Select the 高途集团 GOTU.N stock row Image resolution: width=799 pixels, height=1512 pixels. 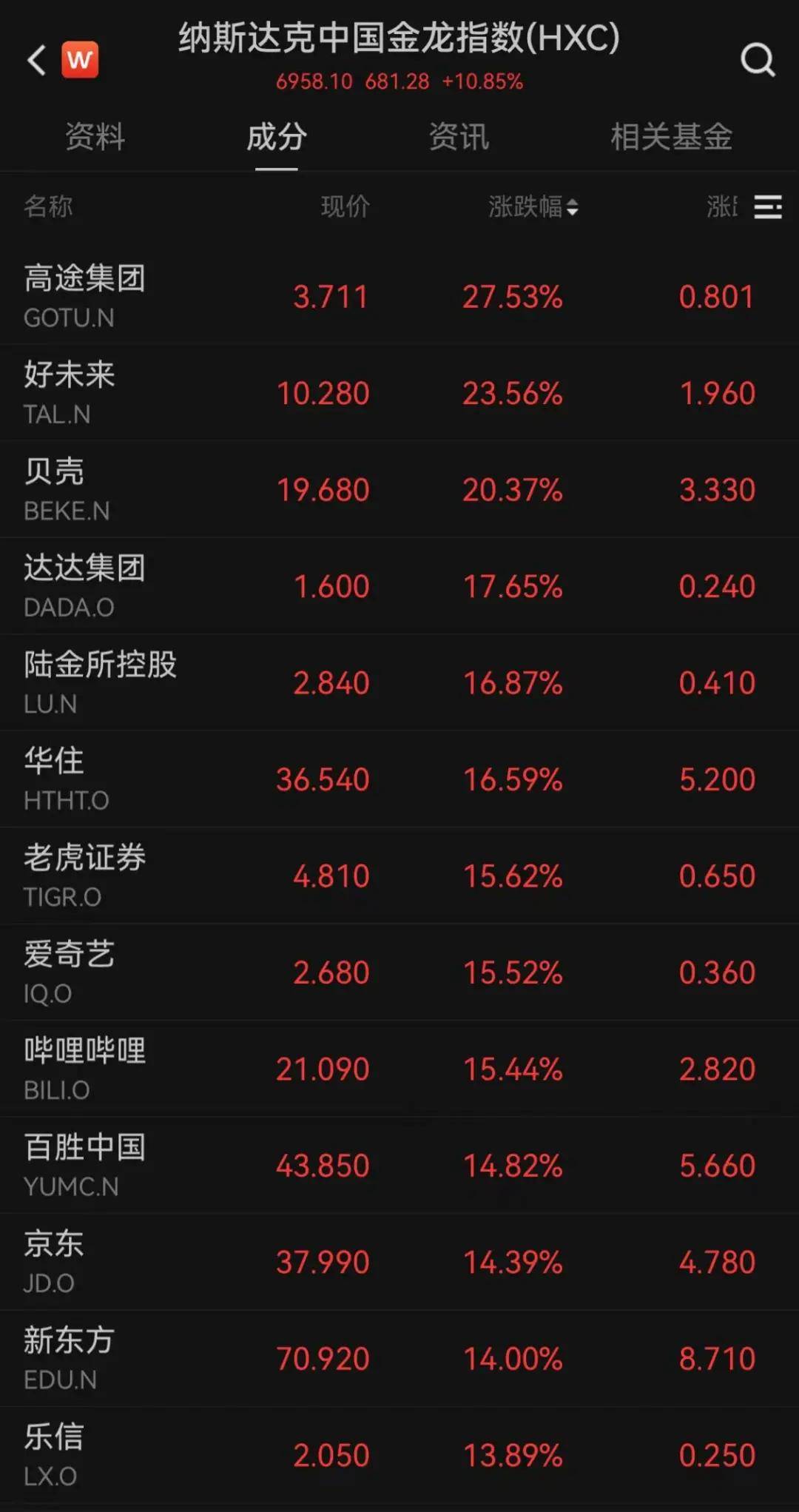click(x=296, y=295)
